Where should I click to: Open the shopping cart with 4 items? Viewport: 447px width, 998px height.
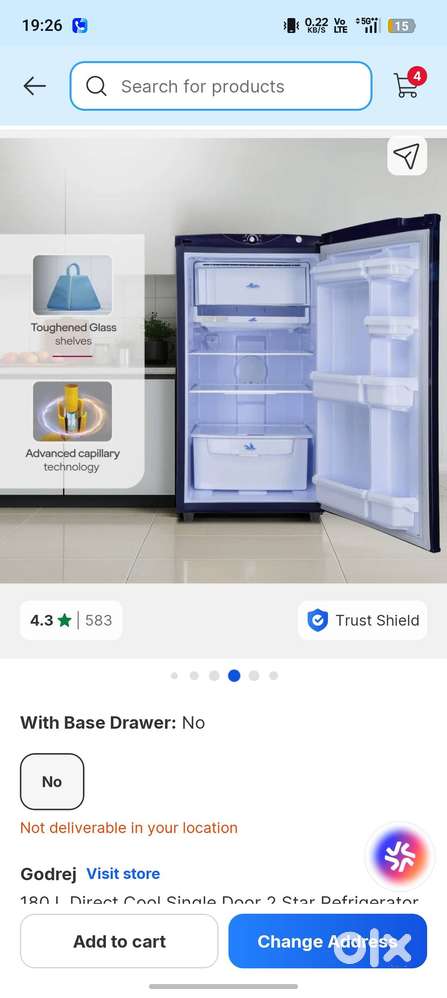408,83
